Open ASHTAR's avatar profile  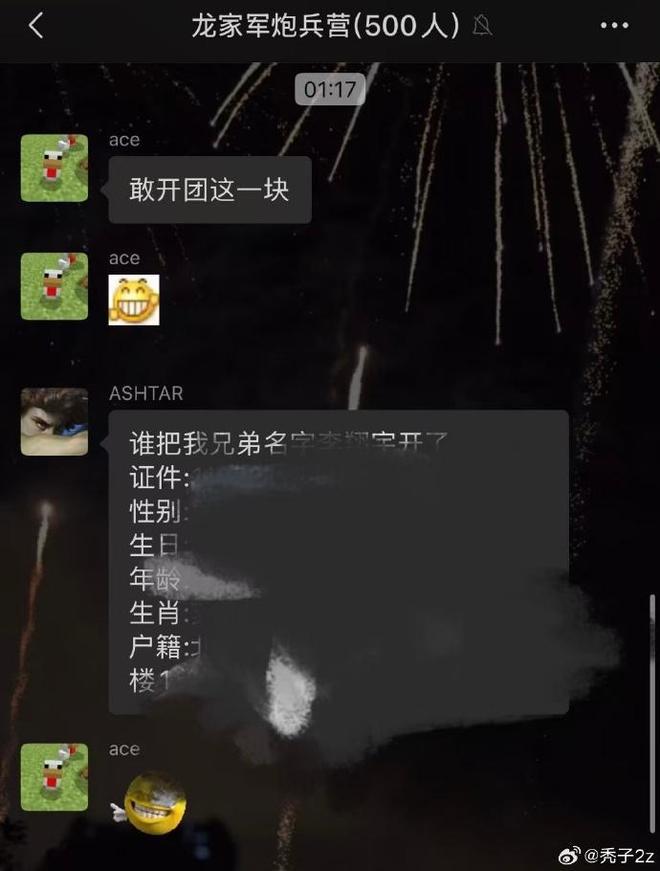click(x=54, y=422)
